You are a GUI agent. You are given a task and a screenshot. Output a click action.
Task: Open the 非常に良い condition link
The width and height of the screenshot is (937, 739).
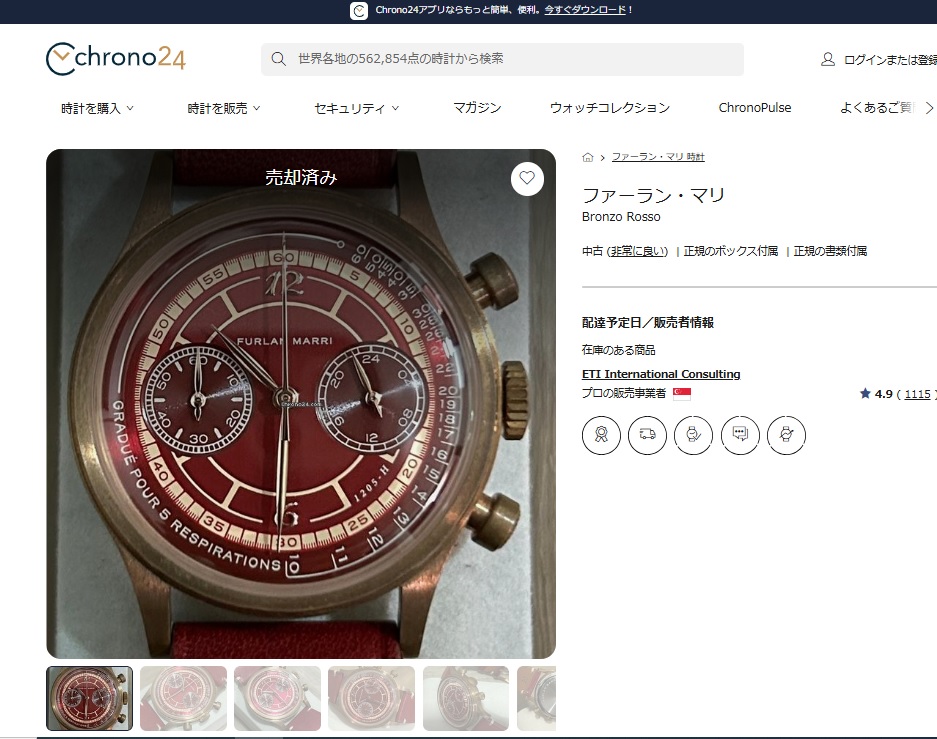[x=637, y=251]
